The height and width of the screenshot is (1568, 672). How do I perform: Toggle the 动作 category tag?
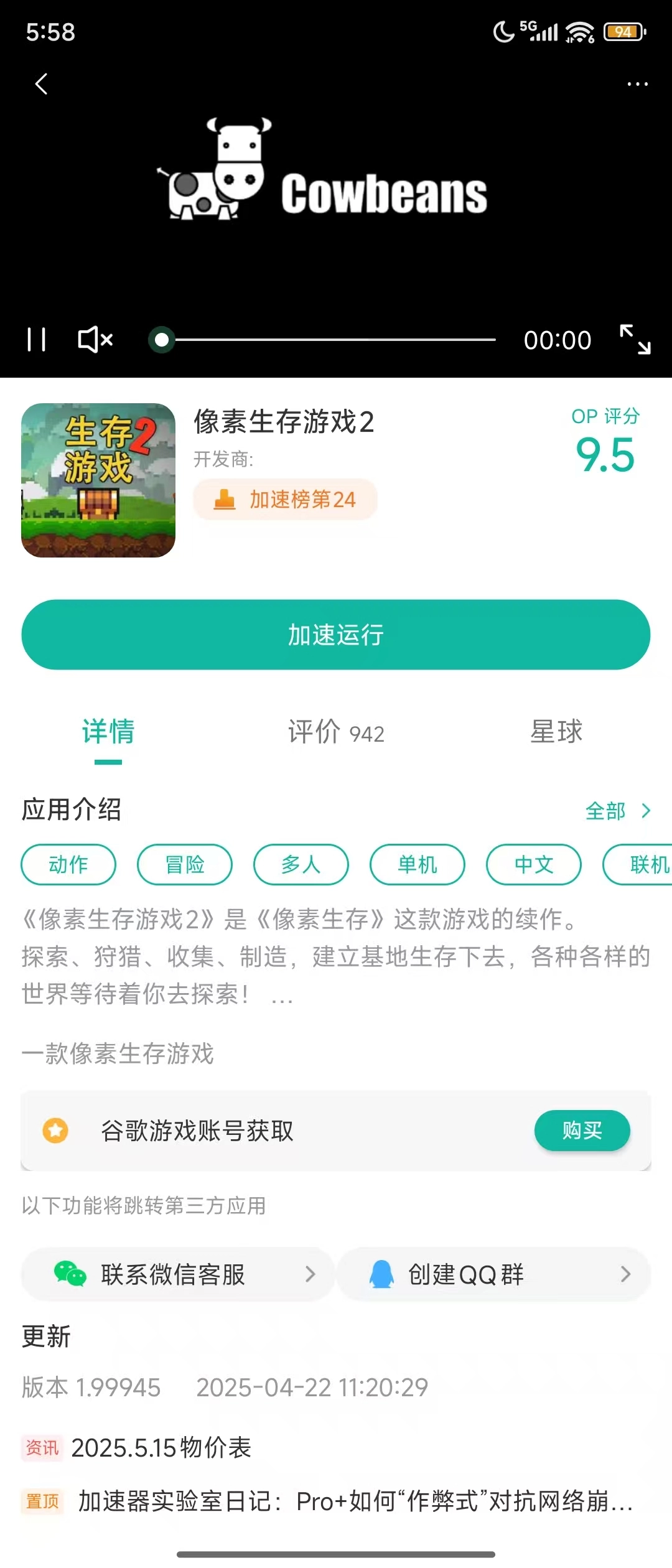click(x=68, y=864)
